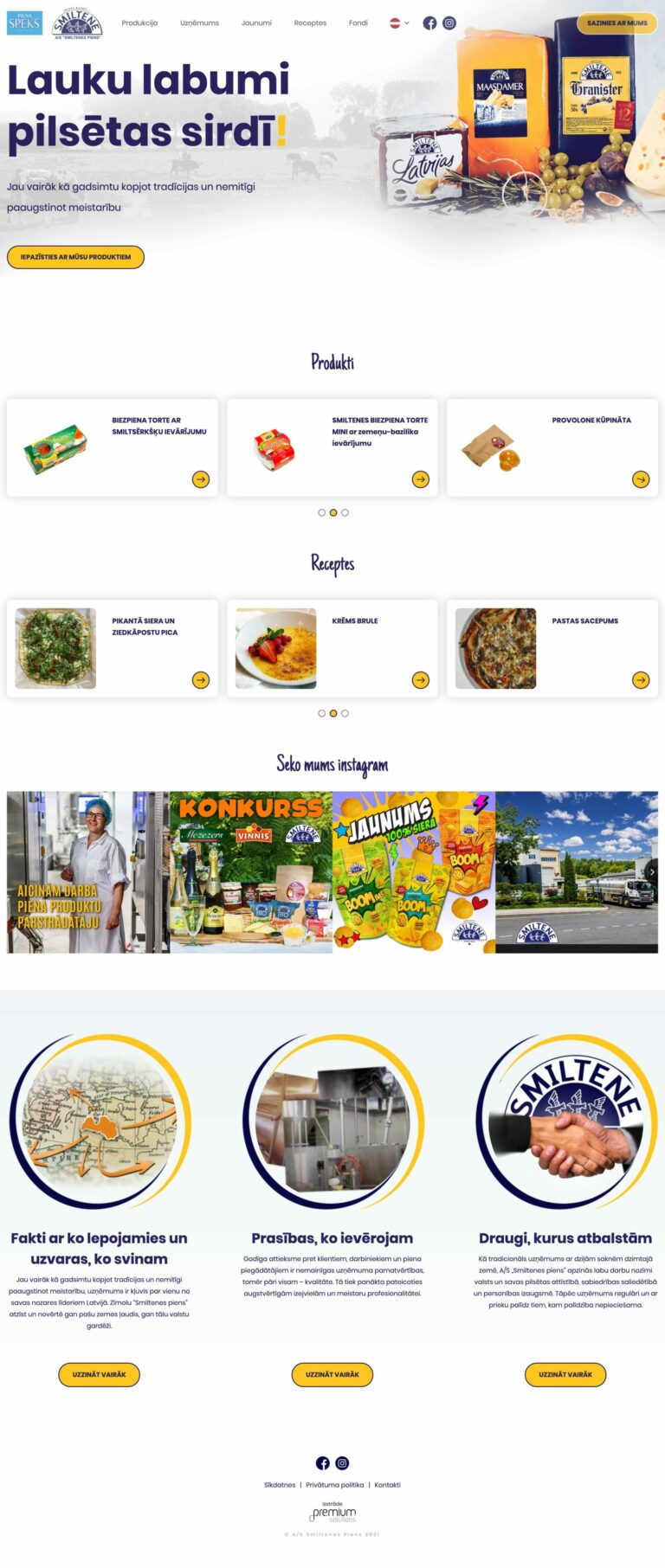The image size is (665, 1568).
Task: Expand the language flag dropdown
Action: 399,23
